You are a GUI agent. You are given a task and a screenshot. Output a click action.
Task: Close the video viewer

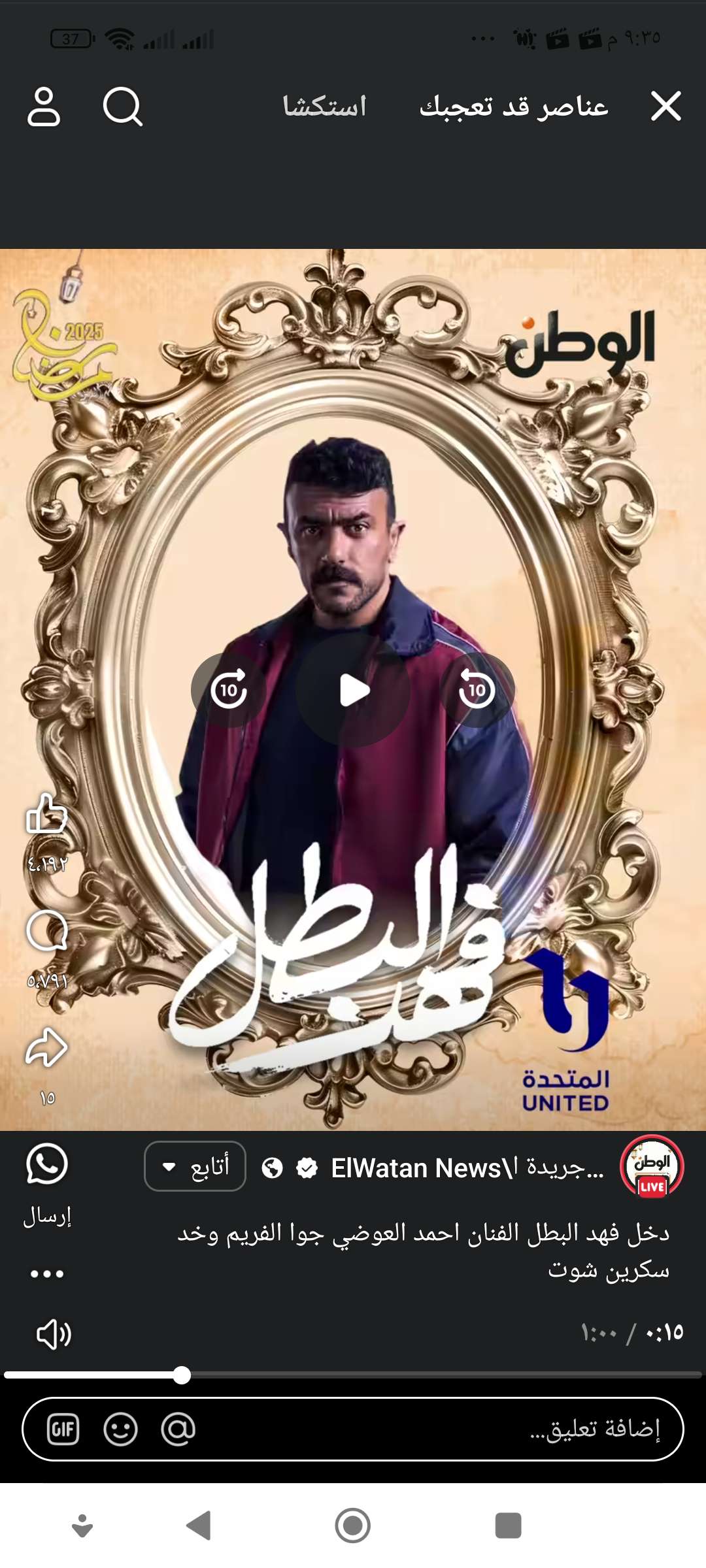coord(665,106)
